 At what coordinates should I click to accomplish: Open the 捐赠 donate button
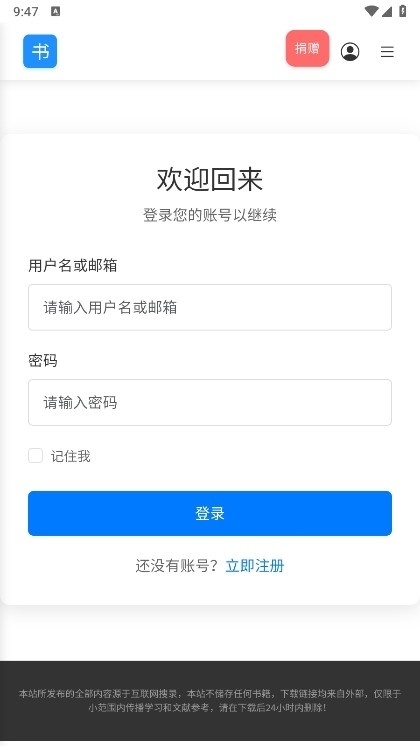coord(307,48)
